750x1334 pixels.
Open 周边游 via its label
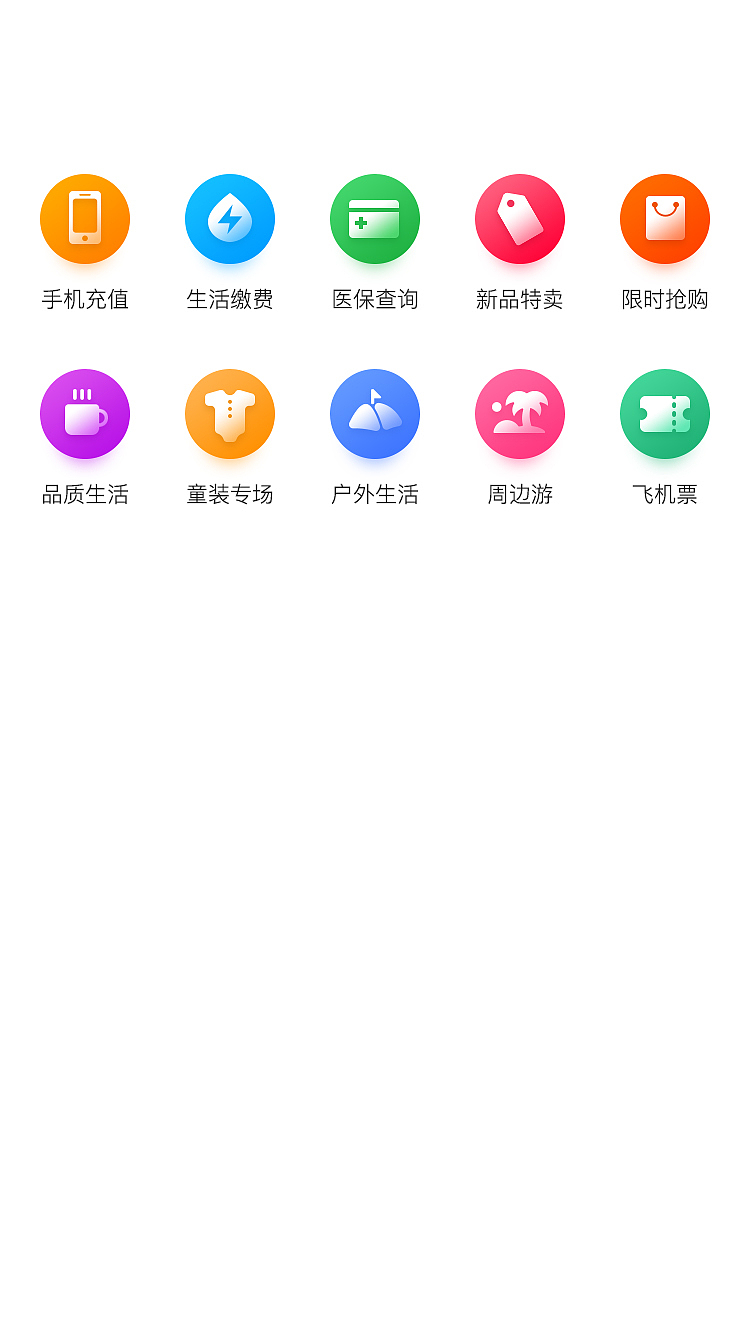[520, 492]
